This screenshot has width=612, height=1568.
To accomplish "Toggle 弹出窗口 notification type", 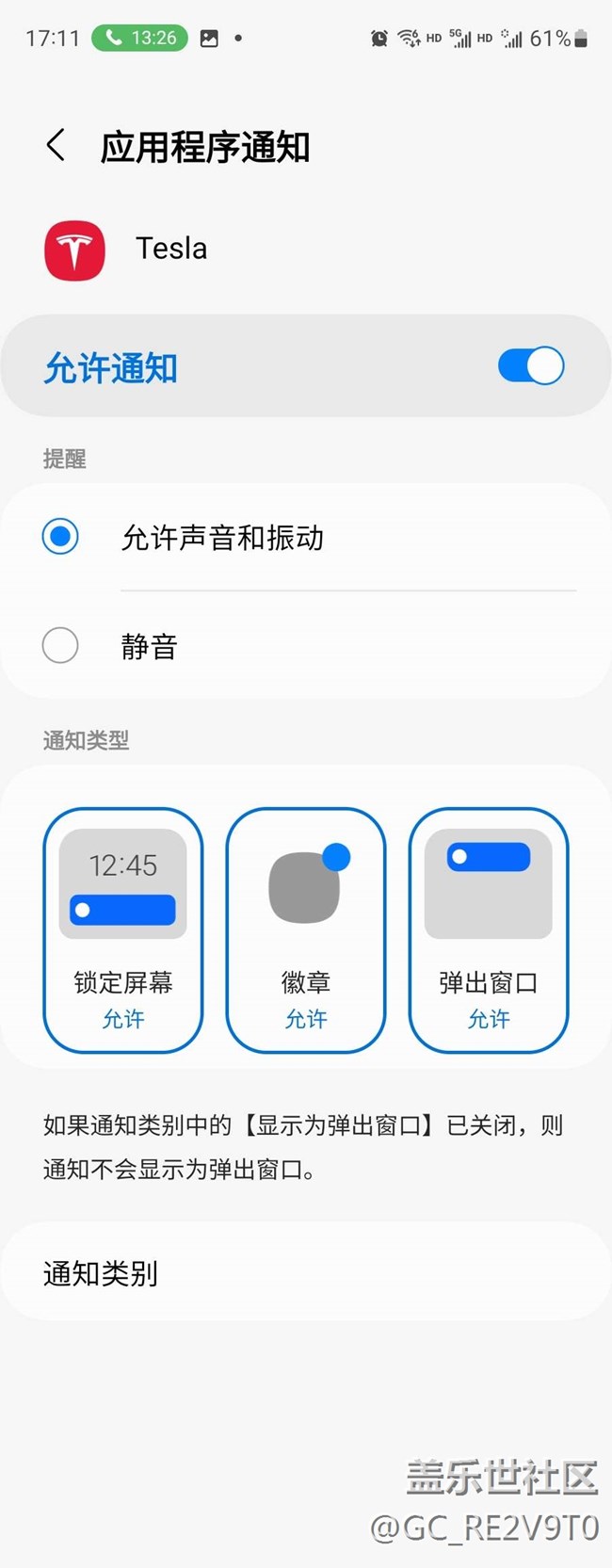I will click(x=488, y=929).
